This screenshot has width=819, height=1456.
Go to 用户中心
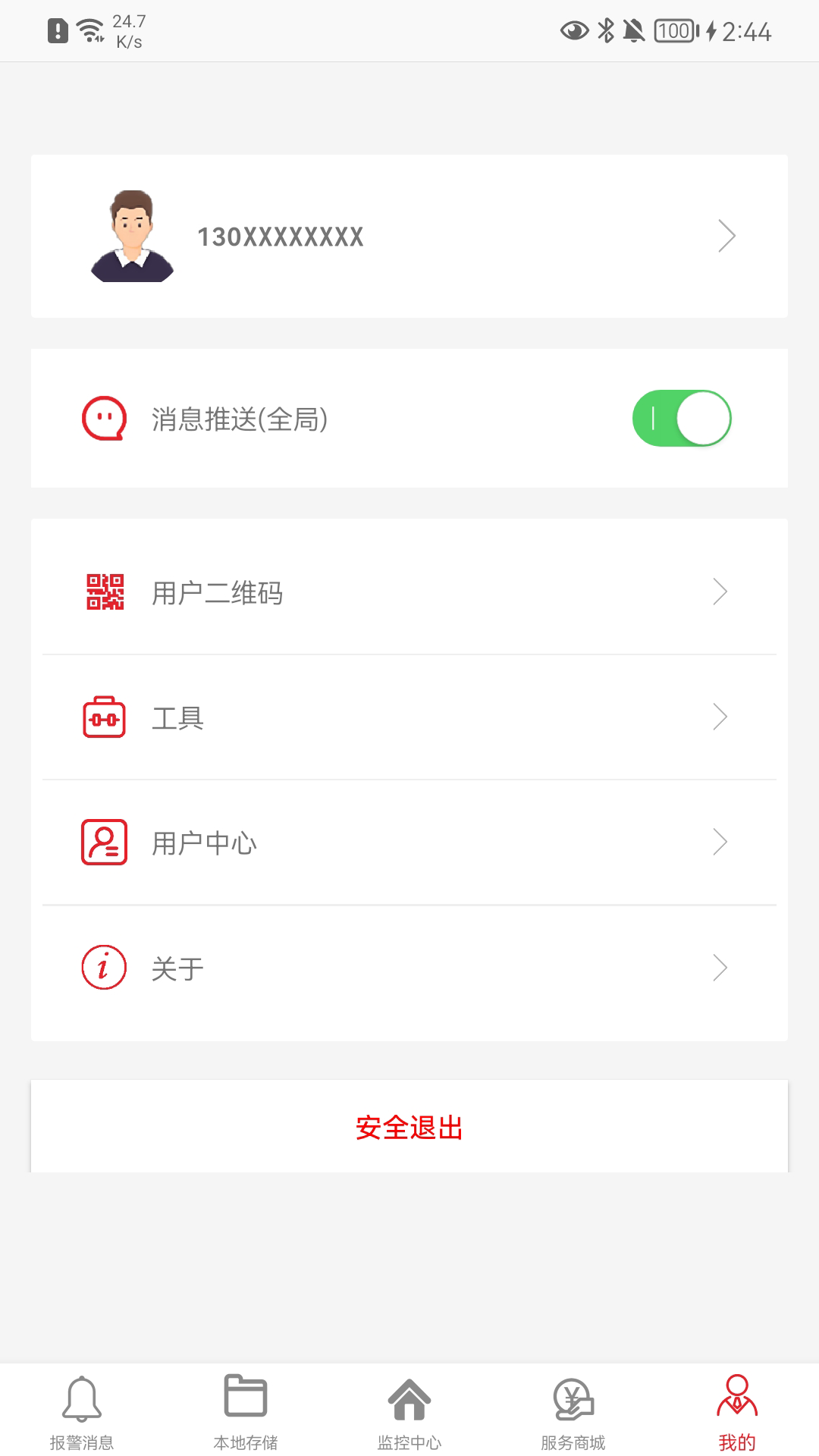tap(409, 843)
